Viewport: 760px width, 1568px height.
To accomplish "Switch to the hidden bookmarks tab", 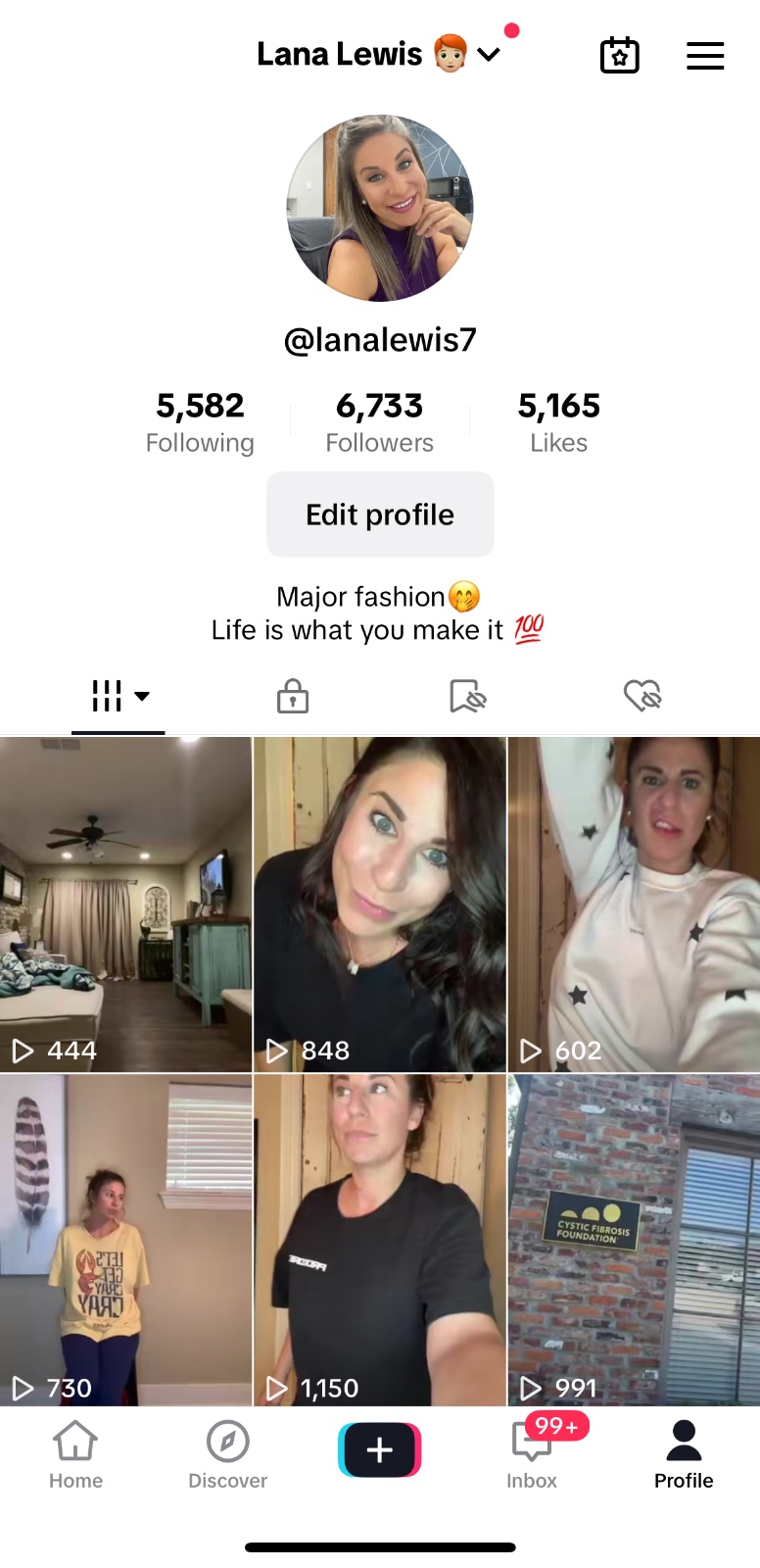I will [467, 697].
